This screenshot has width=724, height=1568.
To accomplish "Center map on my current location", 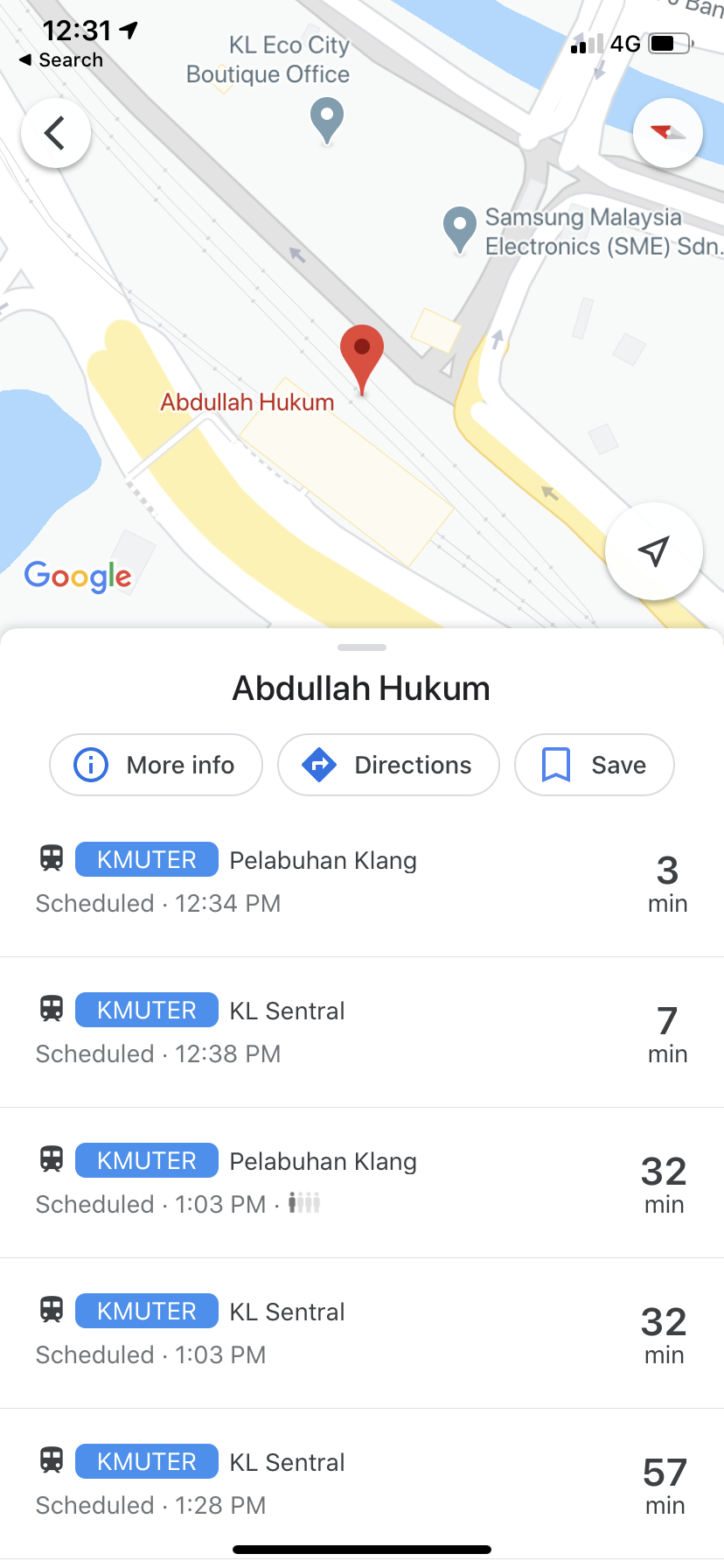I will 653,551.
